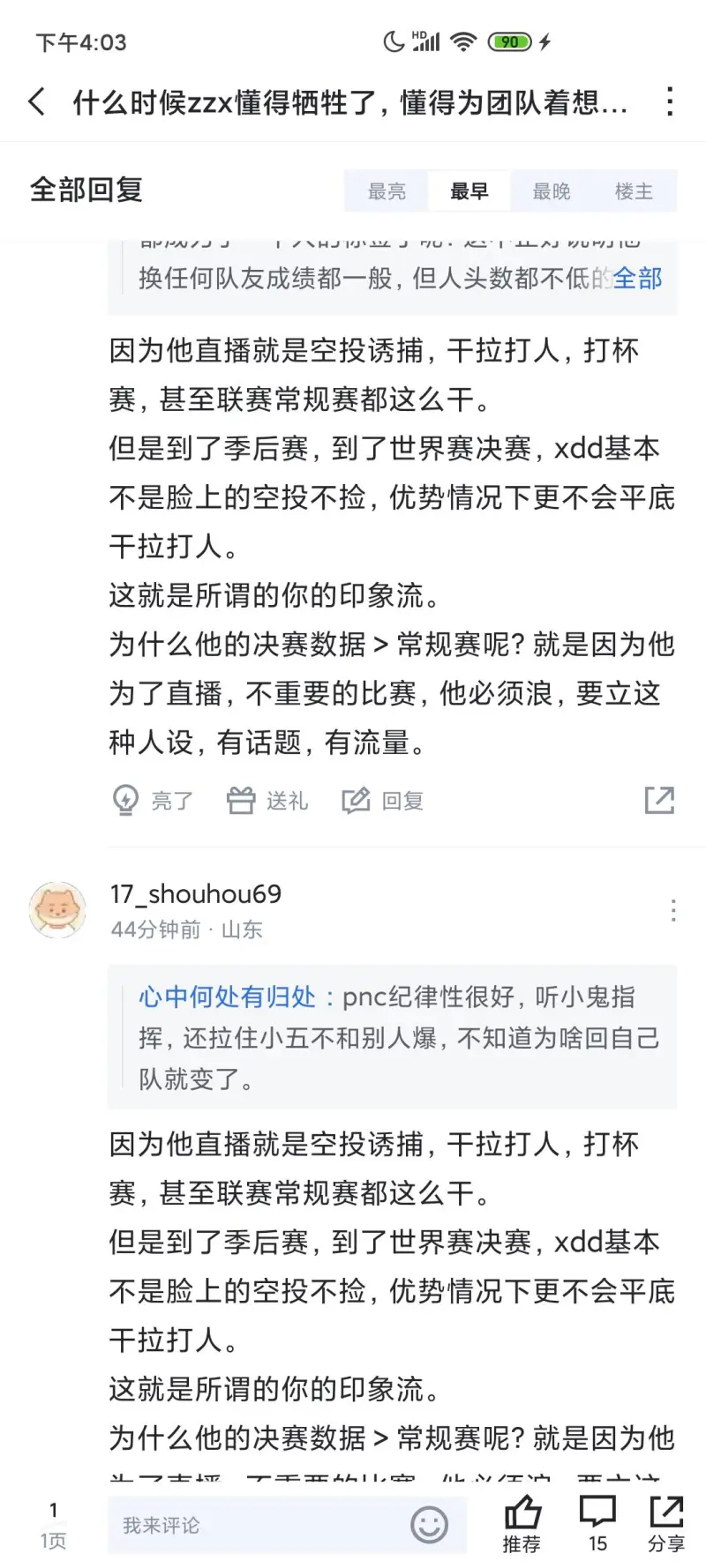
Task: Share the thread using 分享
Action: (666, 1523)
